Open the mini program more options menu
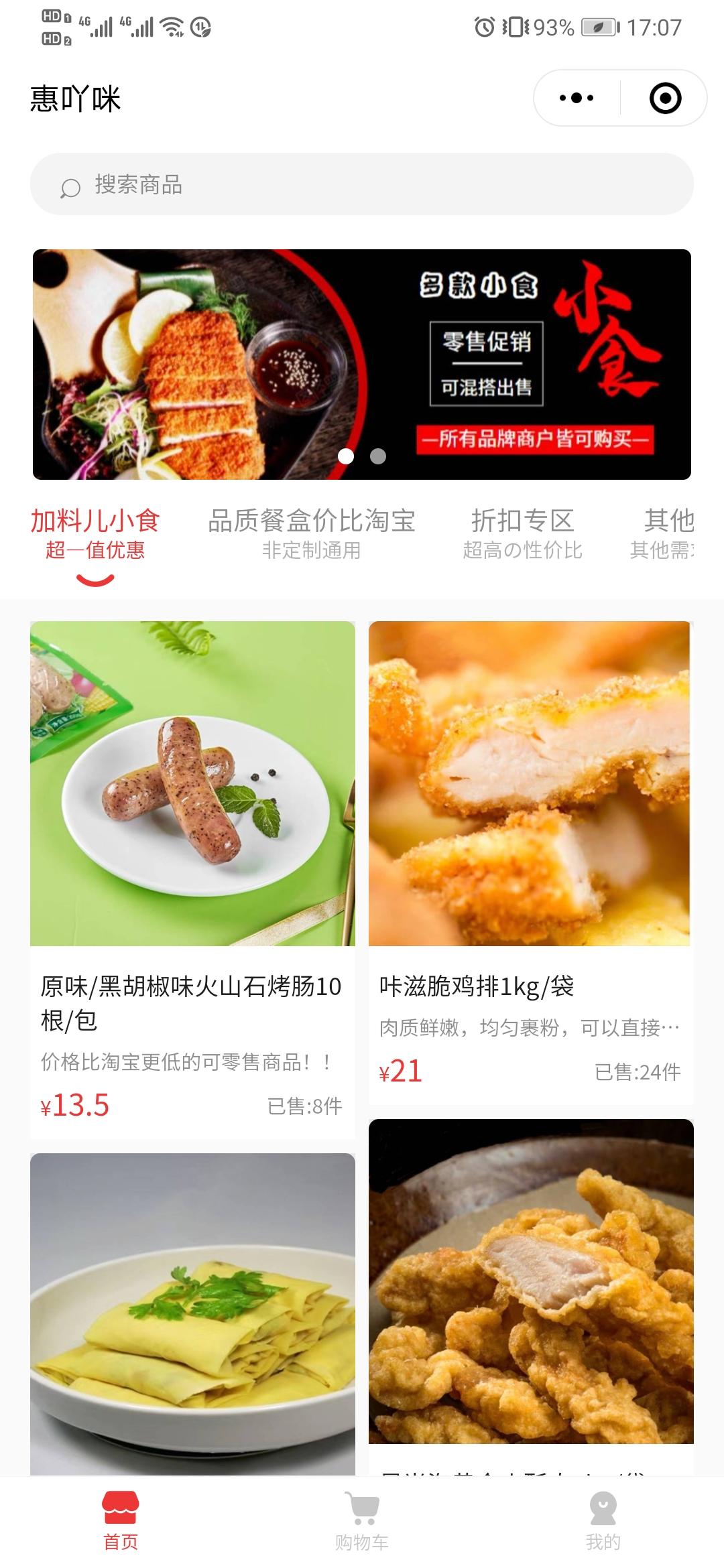The width and height of the screenshot is (724, 1568). tap(577, 99)
